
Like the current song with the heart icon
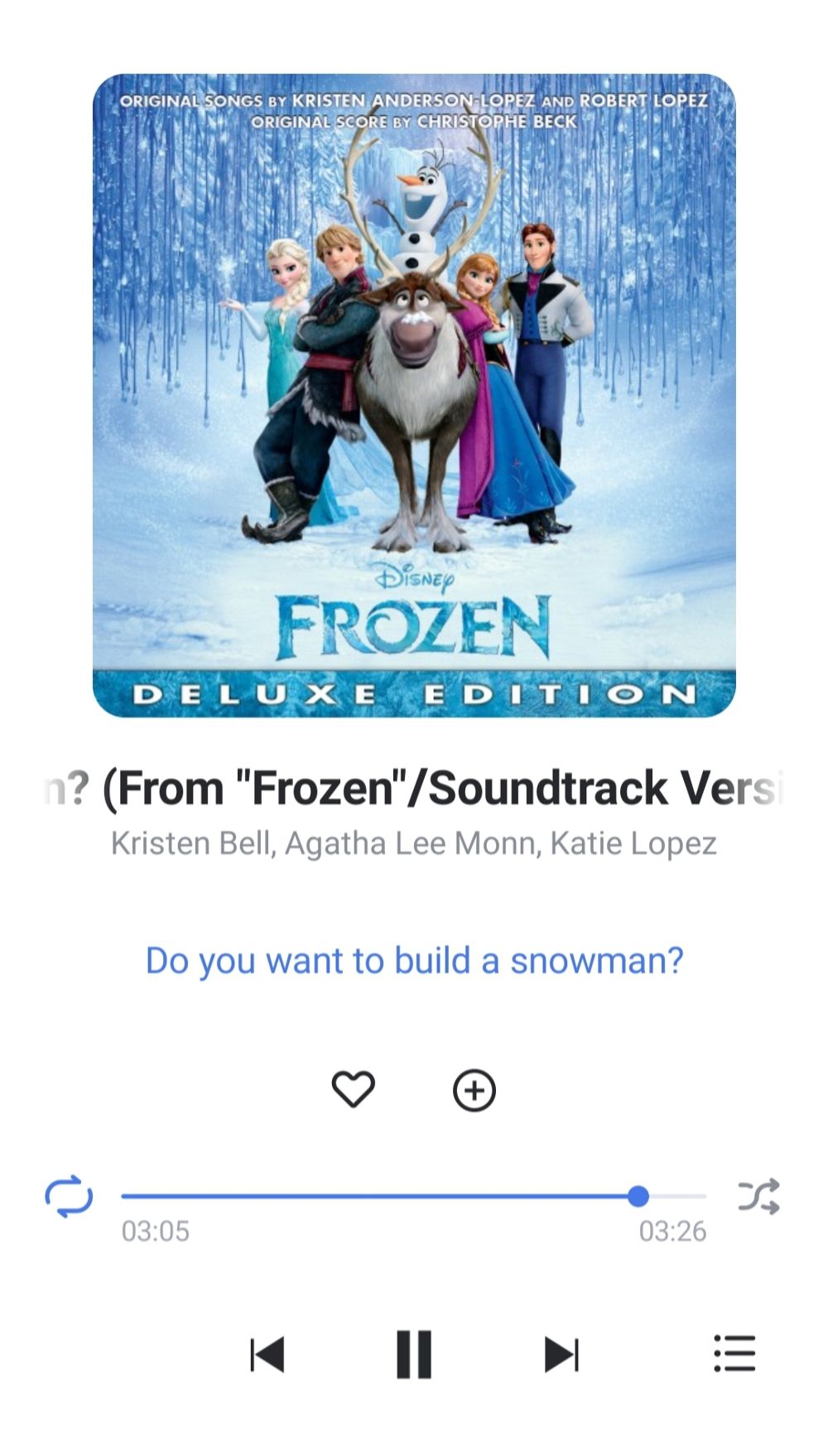[x=354, y=1090]
